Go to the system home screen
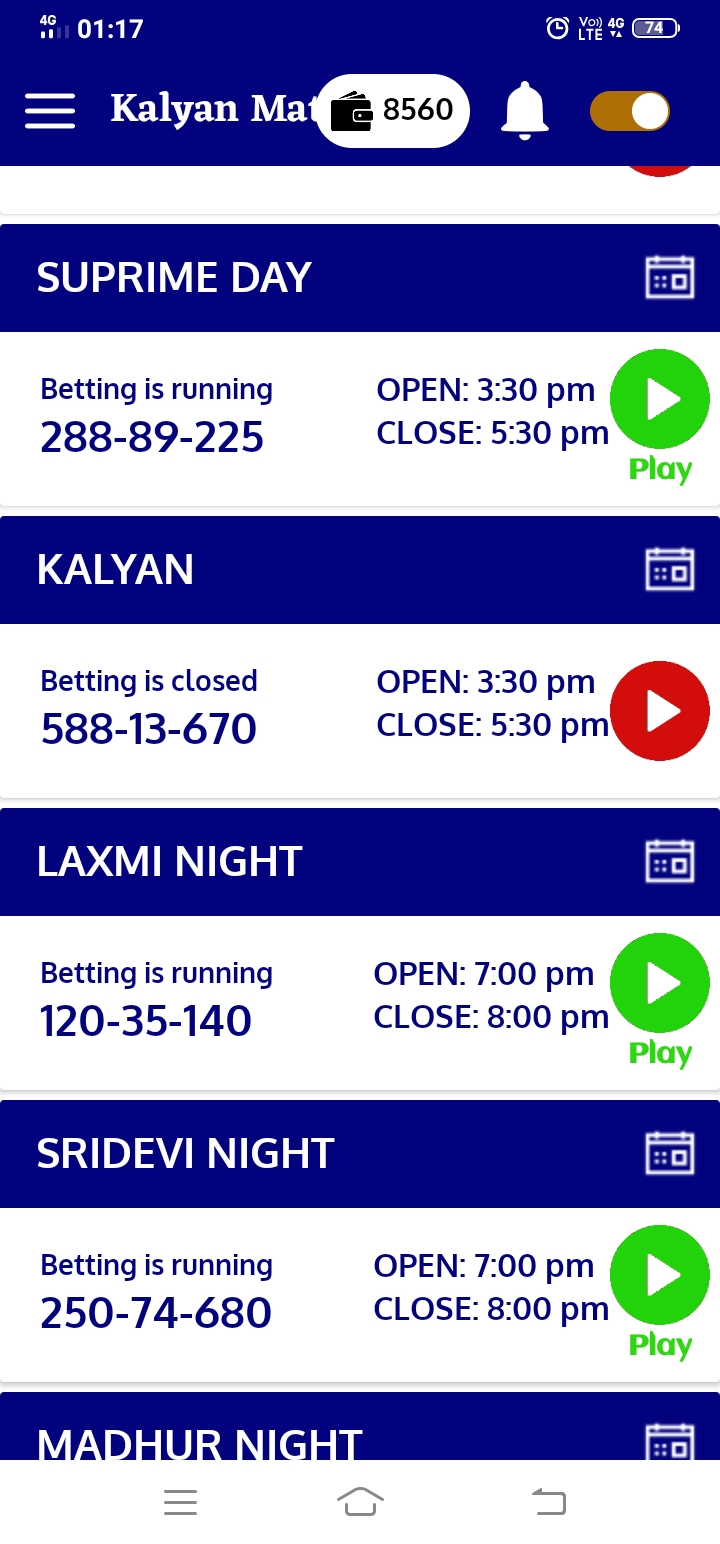This screenshot has width=720, height=1544. (360, 1502)
